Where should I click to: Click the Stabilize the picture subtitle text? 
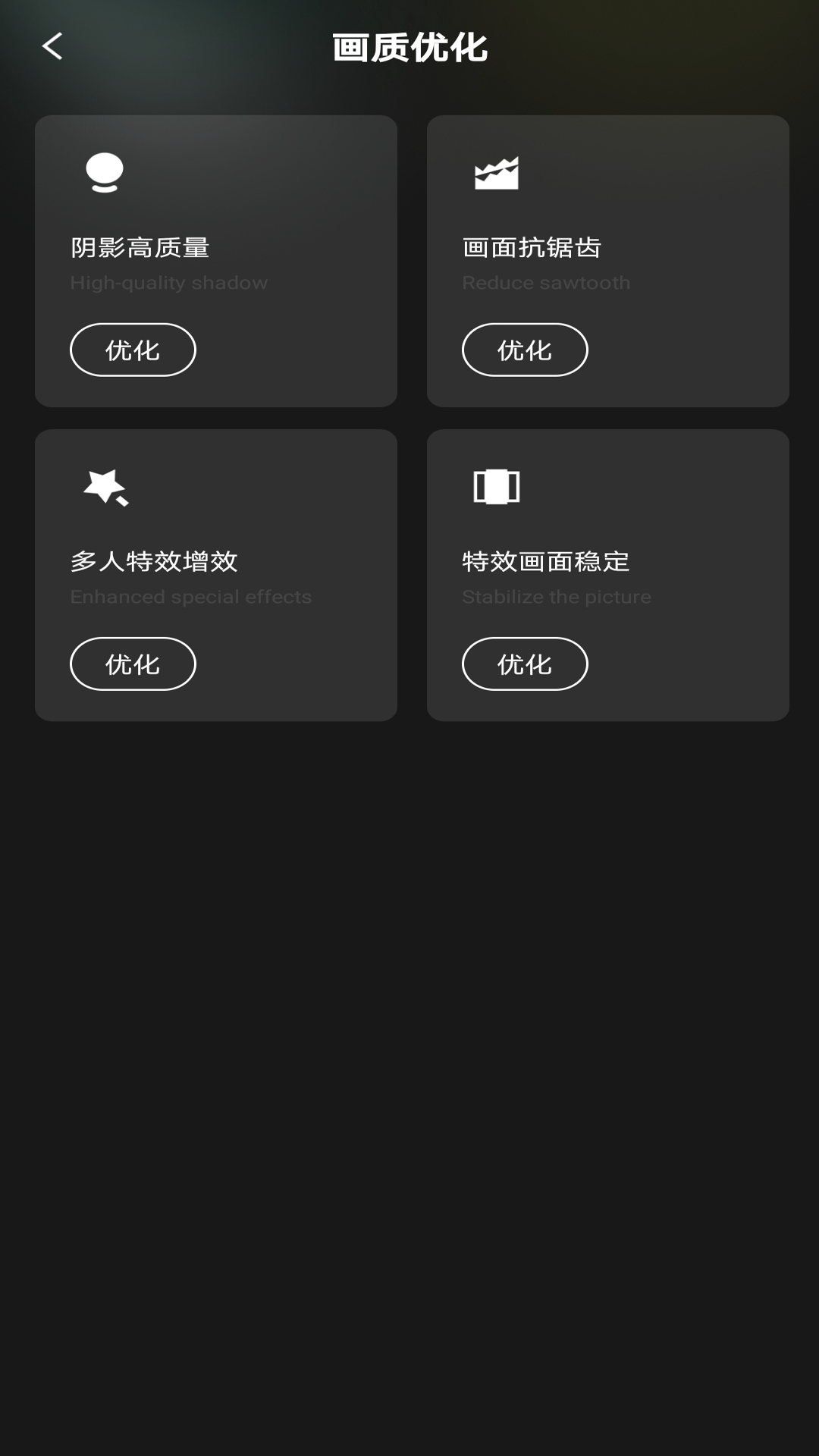tap(556, 597)
